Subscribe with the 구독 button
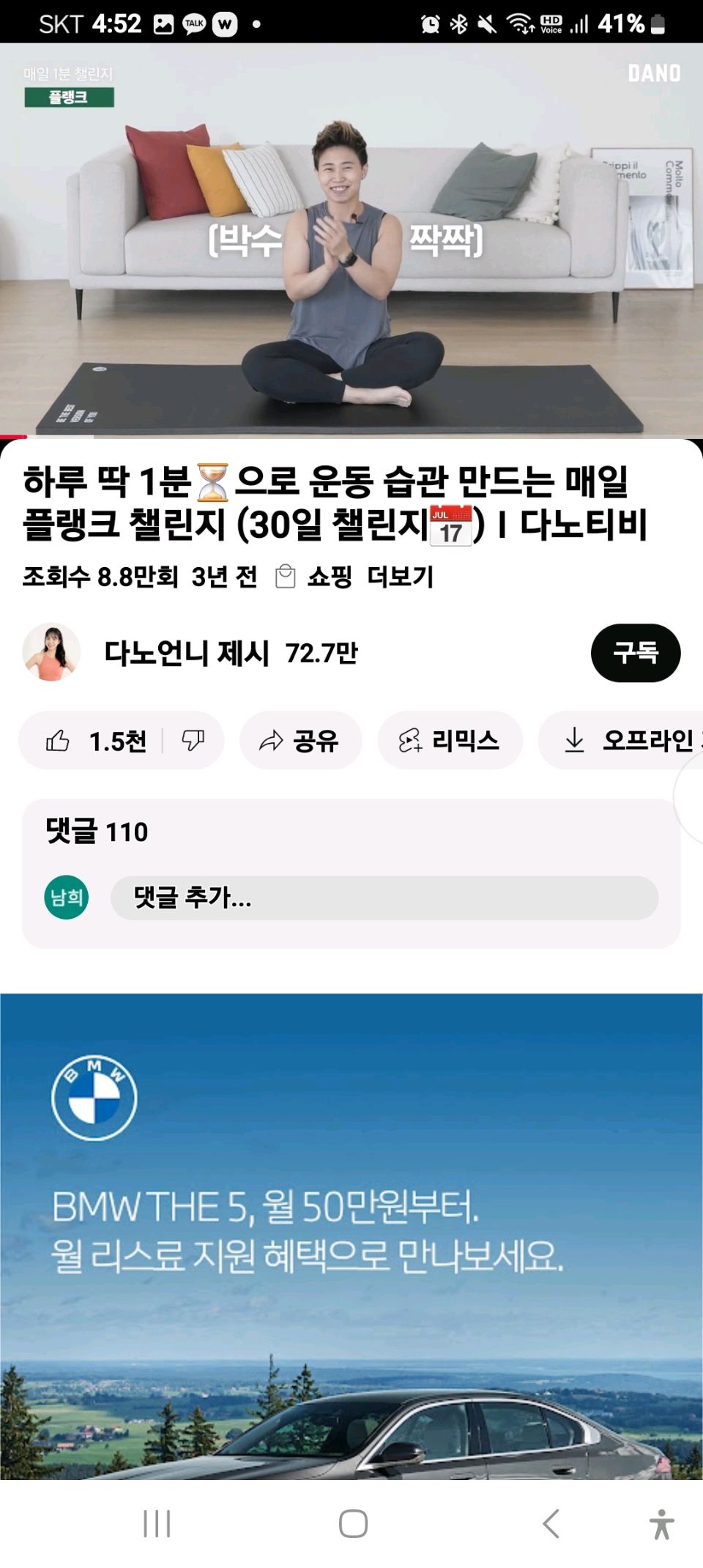Viewport: 703px width, 1568px height. coord(635,653)
